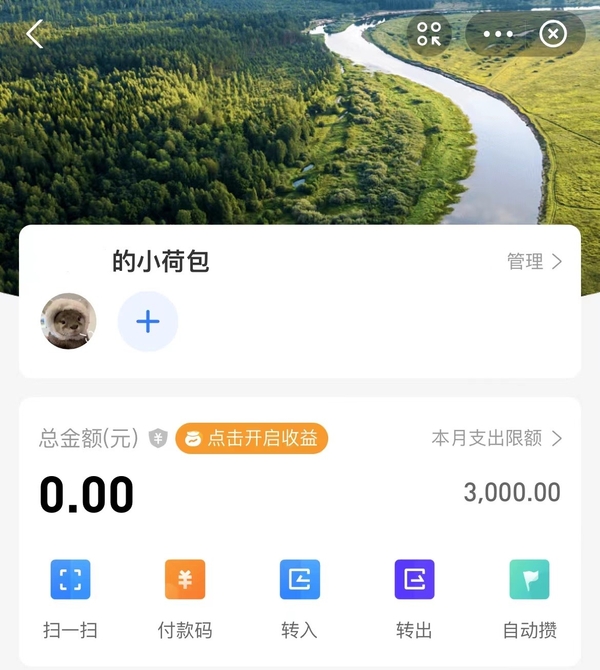Open 自动攒 auto-save feature
Screen dimensions: 600x670
(529, 595)
